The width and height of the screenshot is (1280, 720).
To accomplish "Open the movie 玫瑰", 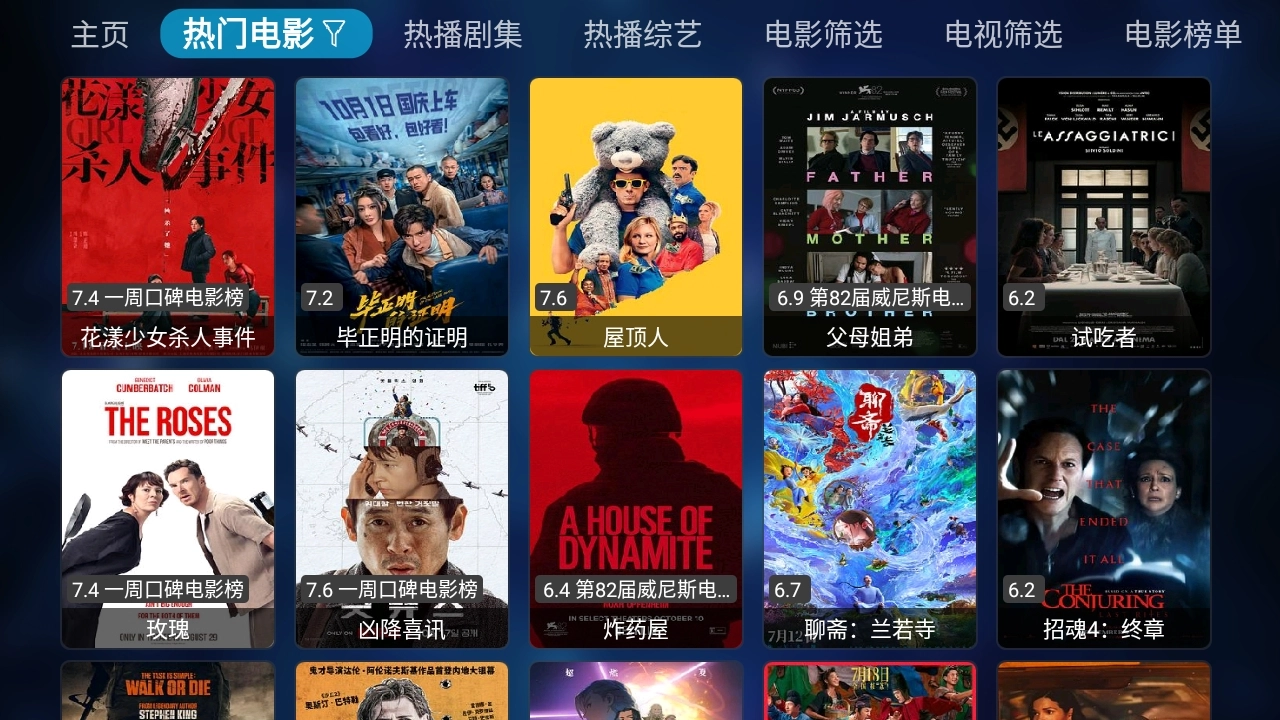I will 168,508.
